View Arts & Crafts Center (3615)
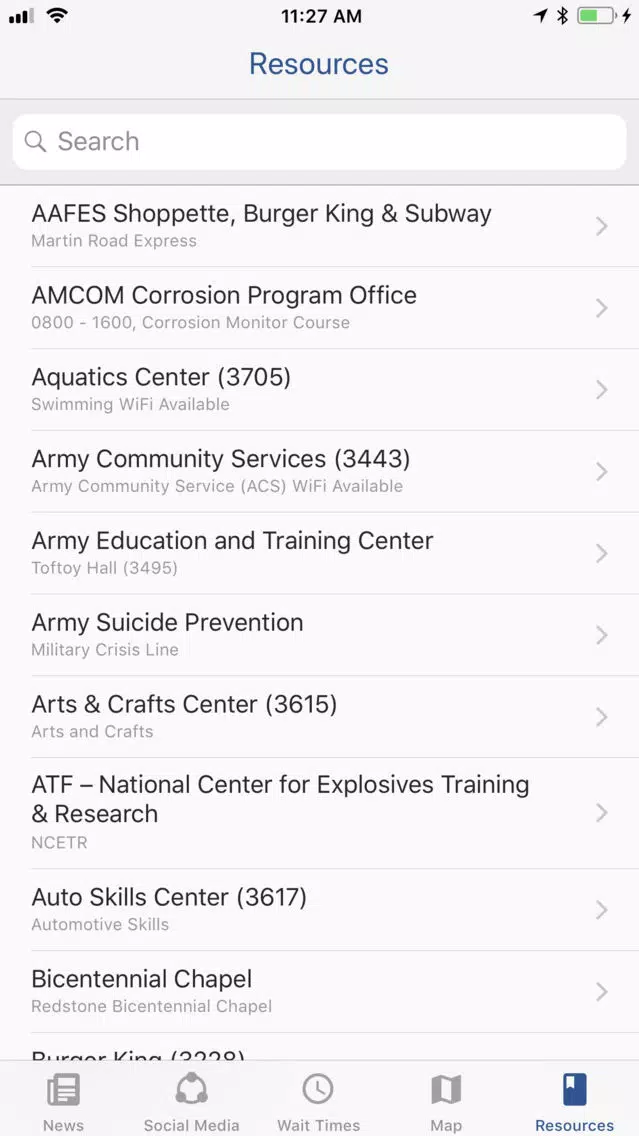The height and width of the screenshot is (1136, 639). click(x=320, y=717)
